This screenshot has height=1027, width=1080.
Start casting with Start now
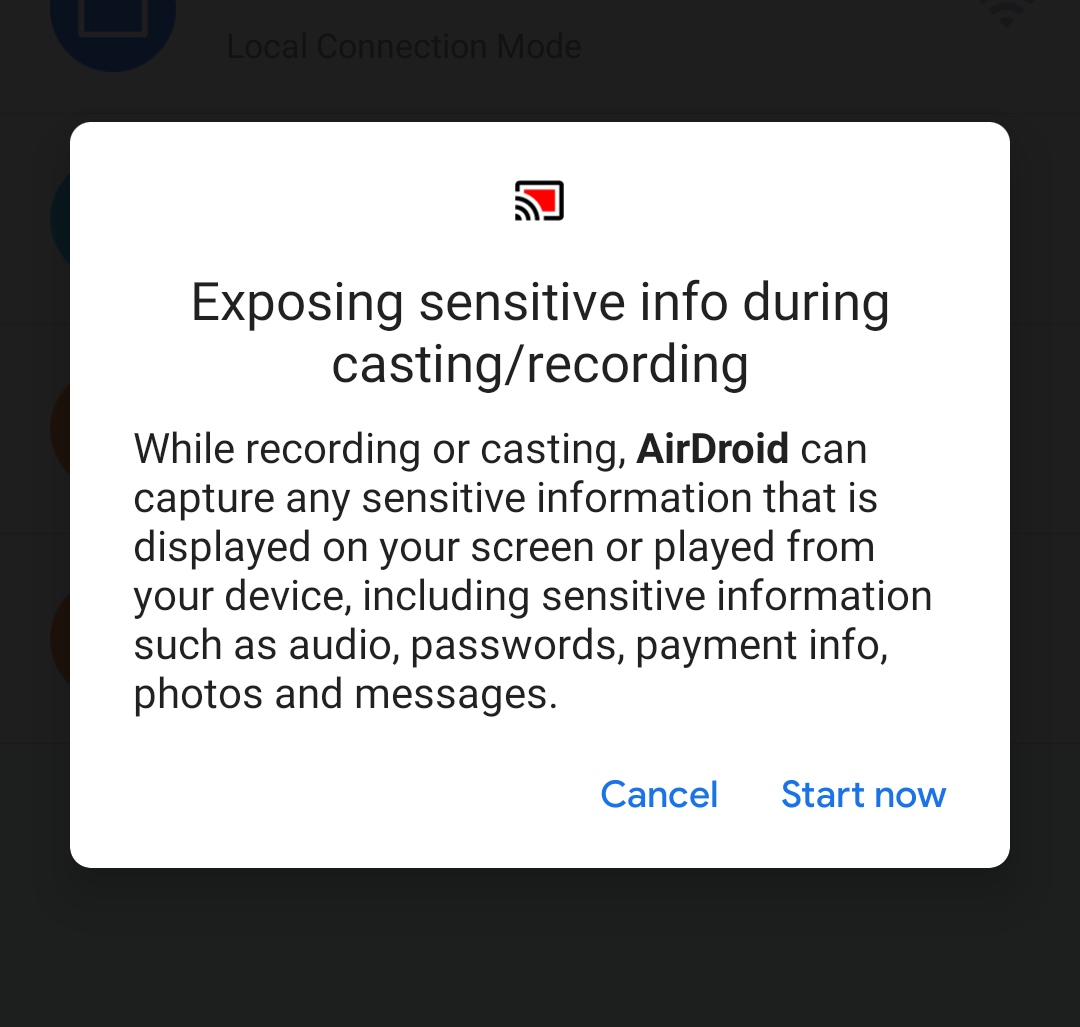(x=863, y=794)
